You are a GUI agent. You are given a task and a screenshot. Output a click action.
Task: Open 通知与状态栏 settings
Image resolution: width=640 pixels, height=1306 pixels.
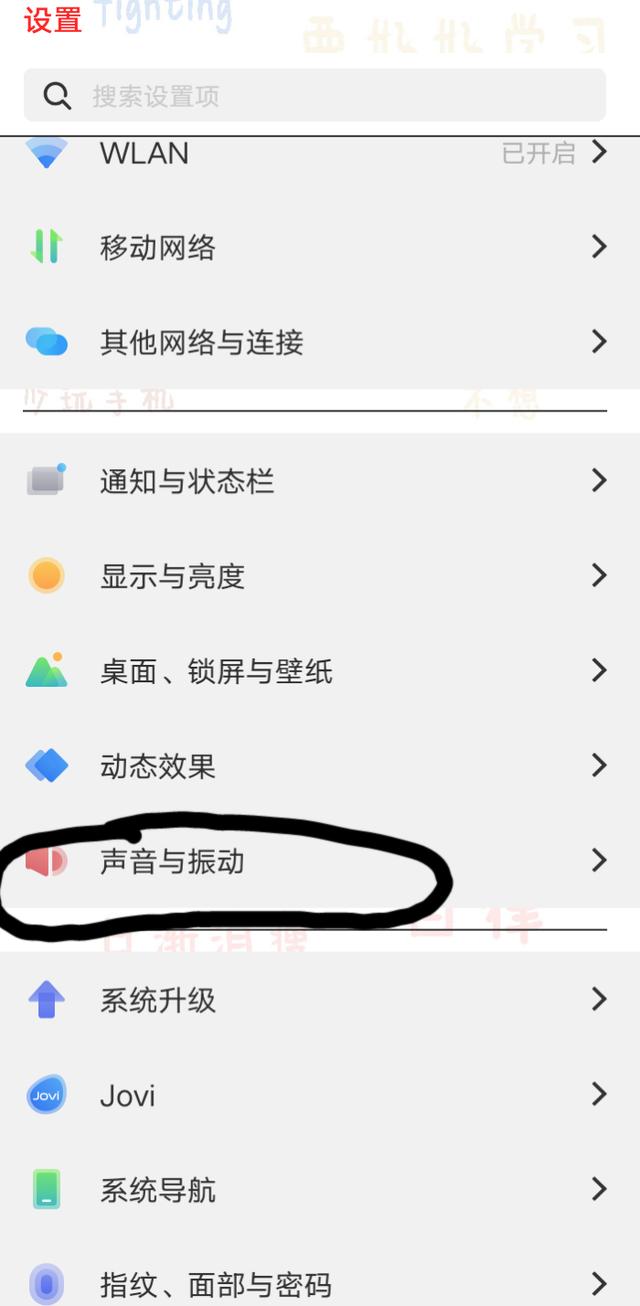(318, 481)
